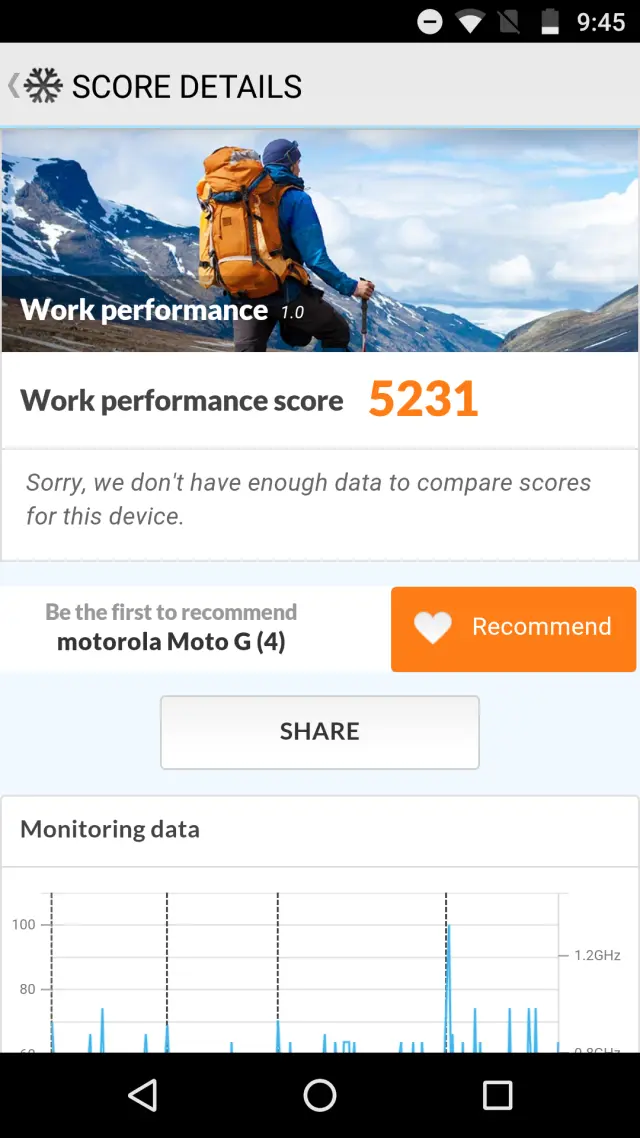Go to the Android home screen

pos(320,1095)
